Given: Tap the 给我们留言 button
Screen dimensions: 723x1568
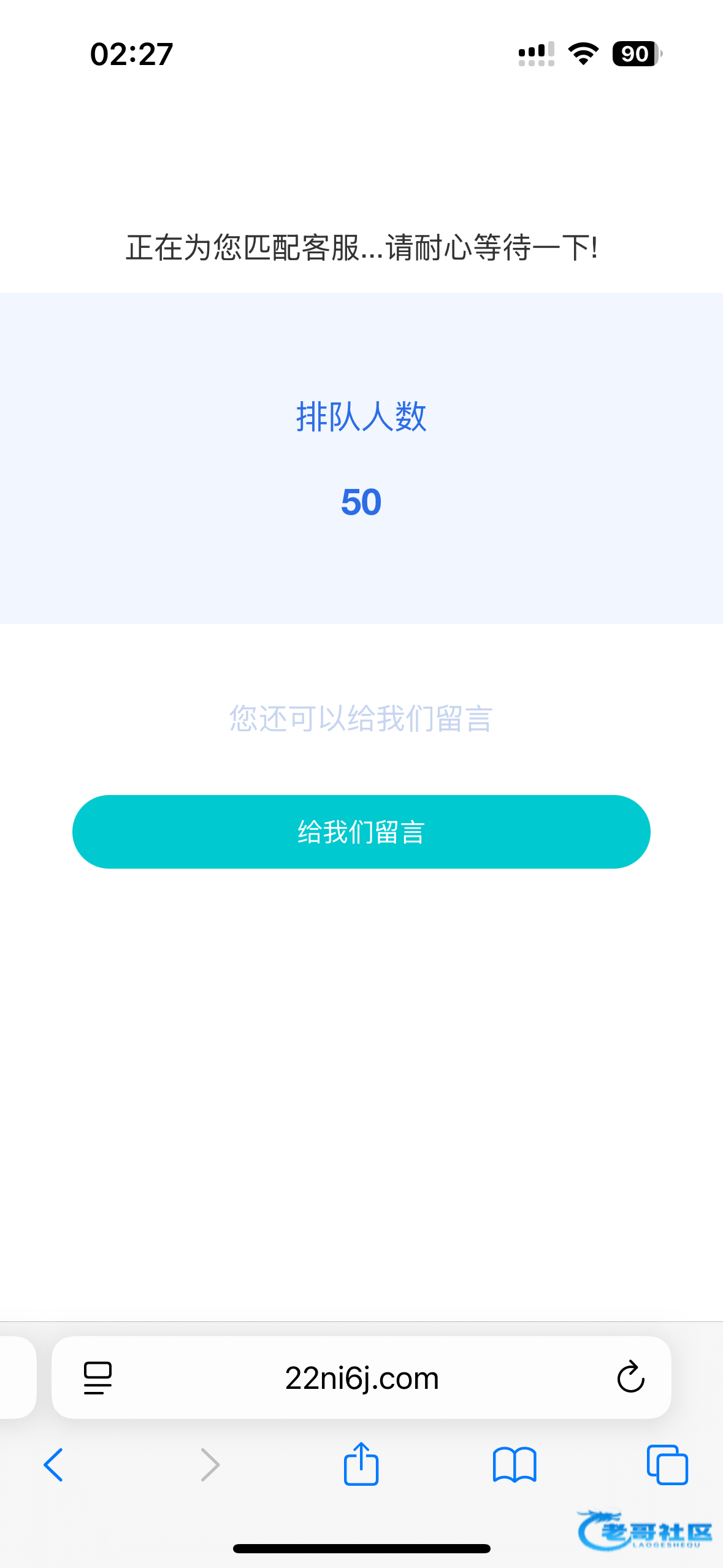Looking at the screenshot, I should pyautogui.click(x=361, y=832).
